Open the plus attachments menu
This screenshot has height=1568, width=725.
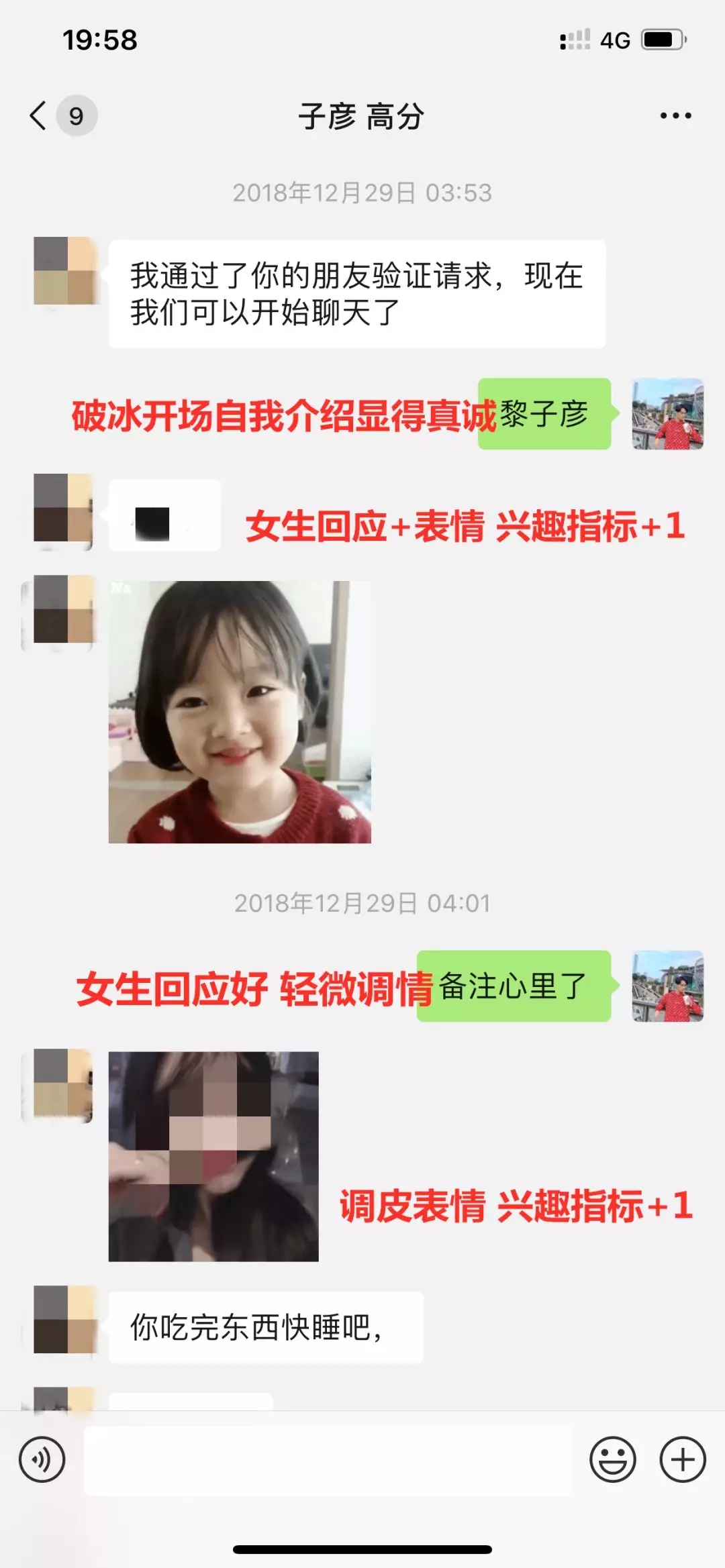(683, 1459)
